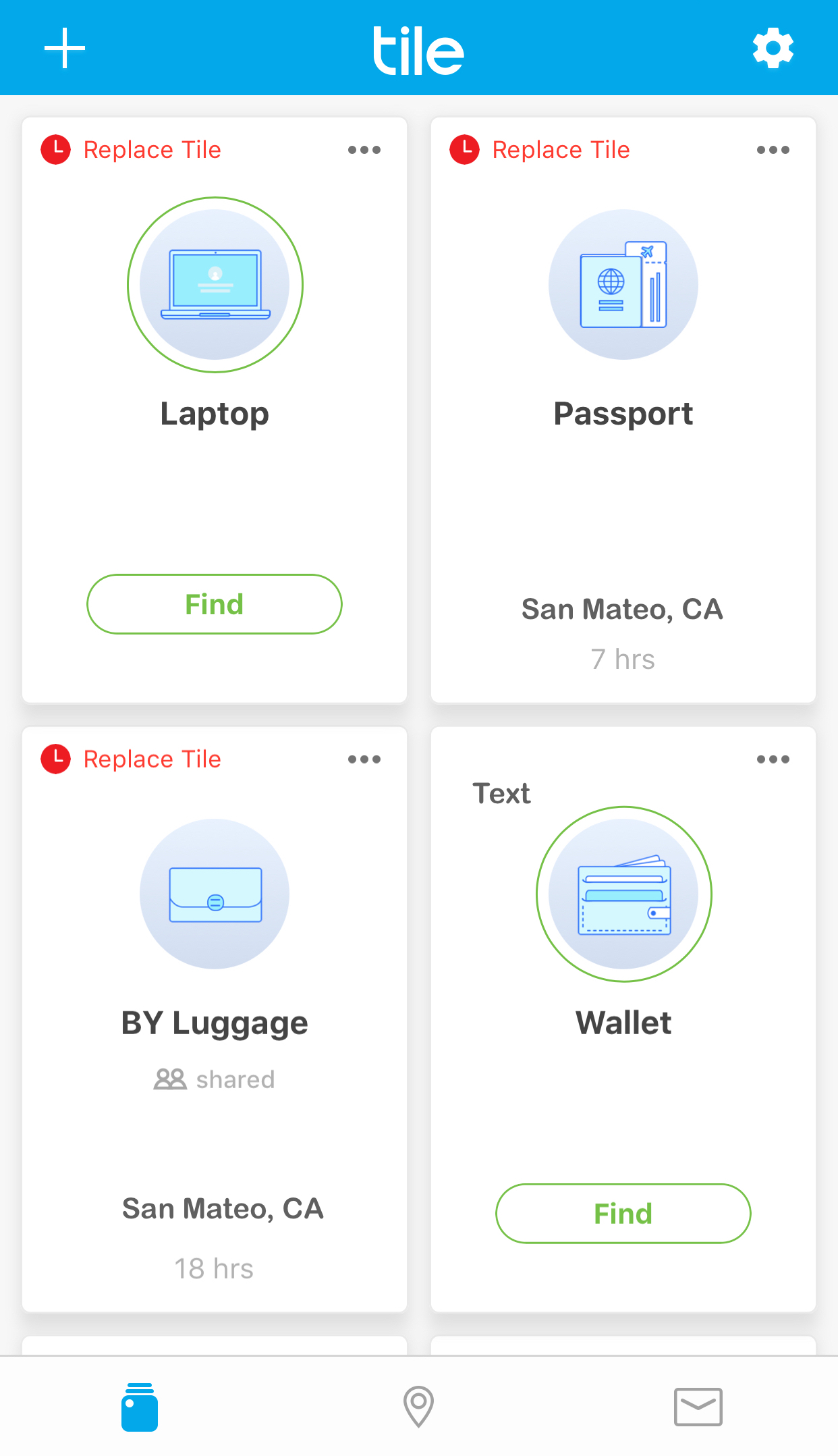Open more options for BY Luggage
Image resolution: width=838 pixels, height=1456 pixels.
pos(364,759)
